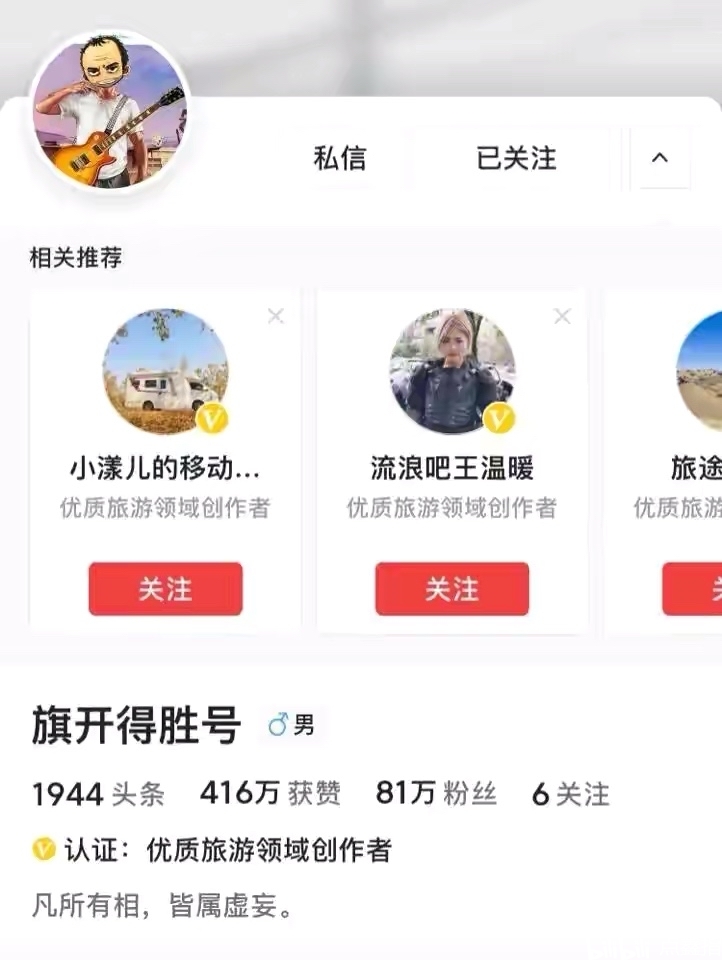Open 小漾儿的移动… profile avatar

coord(165,371)
